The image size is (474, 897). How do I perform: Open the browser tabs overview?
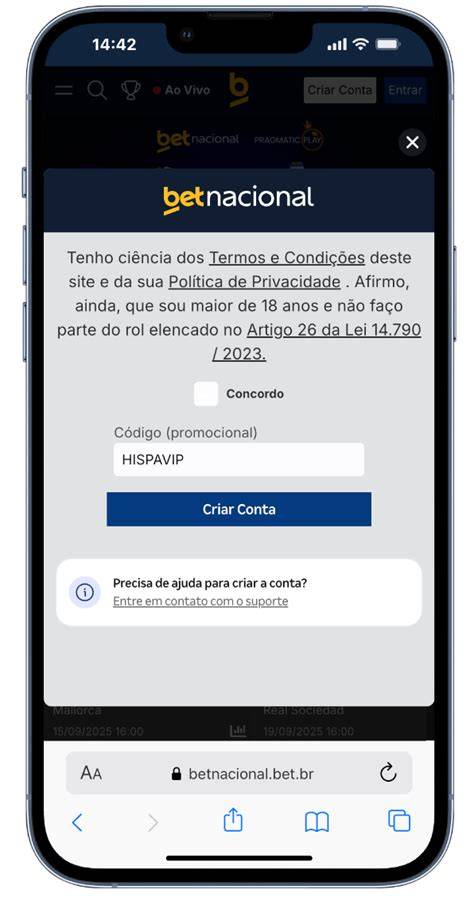point(399,821)
